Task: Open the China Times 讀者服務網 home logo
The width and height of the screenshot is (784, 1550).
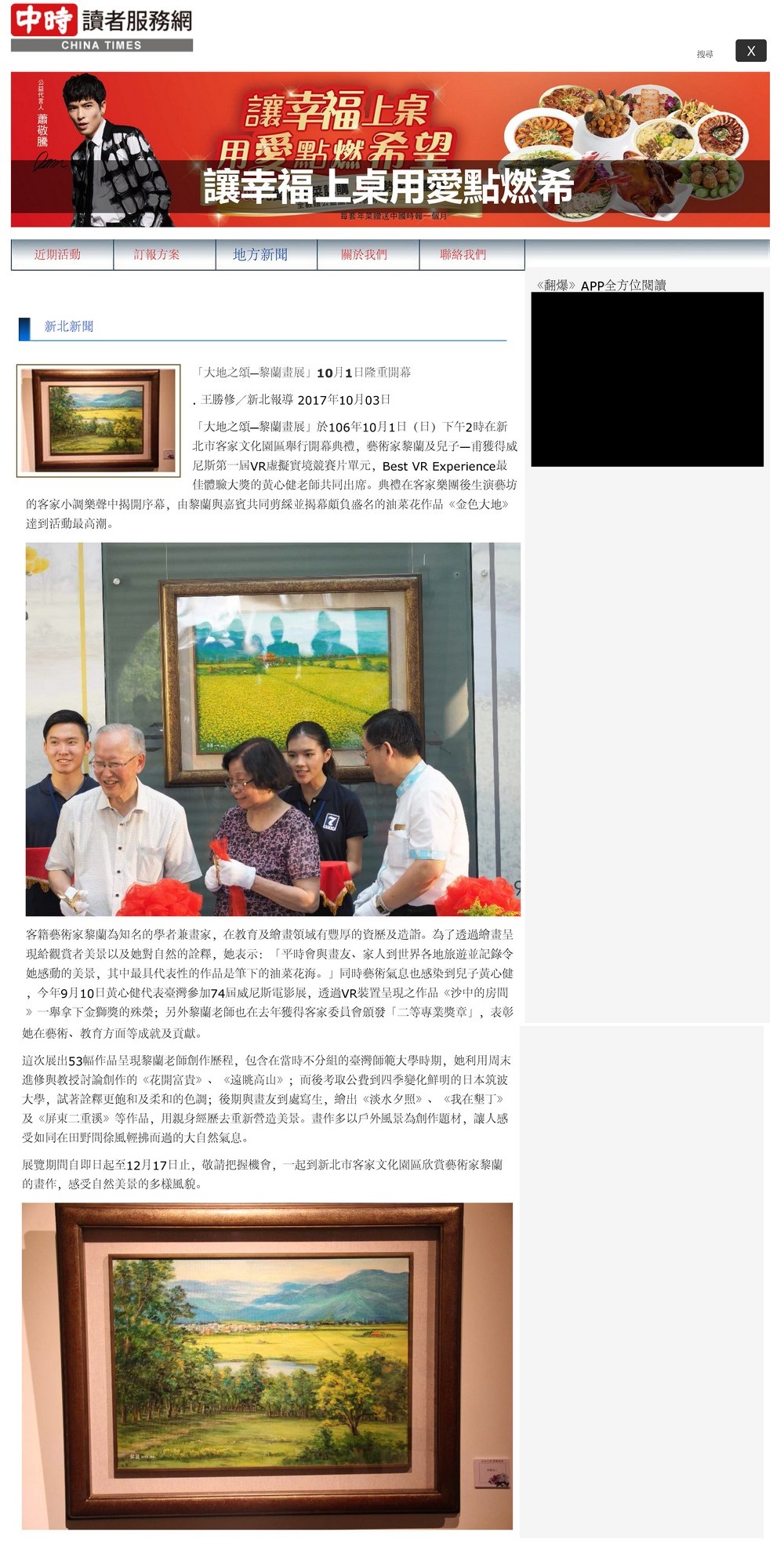Action: 102,27
